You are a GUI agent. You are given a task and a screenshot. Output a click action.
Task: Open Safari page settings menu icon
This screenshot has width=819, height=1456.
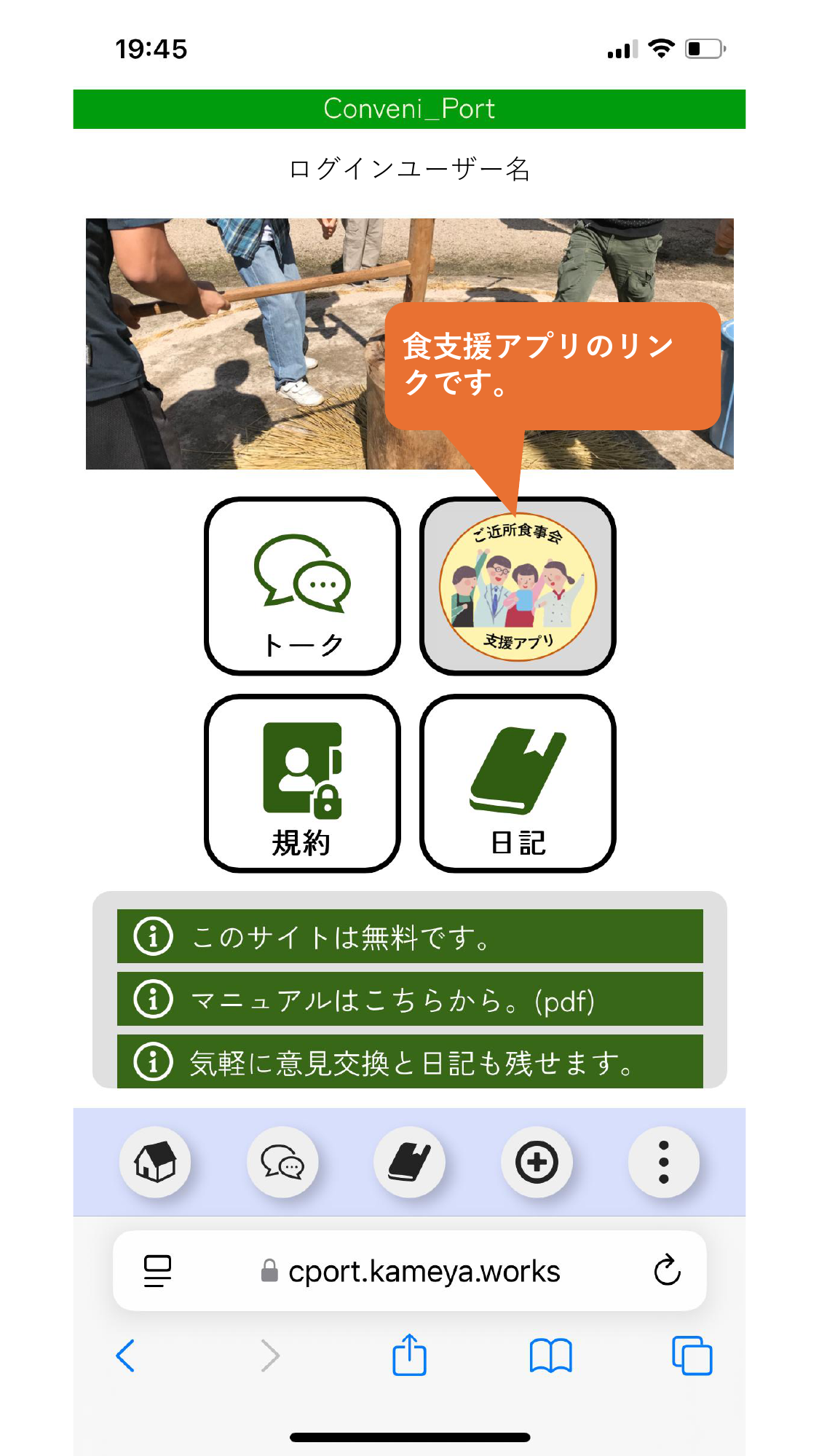pyautogui.click(x=157, y=1271)
